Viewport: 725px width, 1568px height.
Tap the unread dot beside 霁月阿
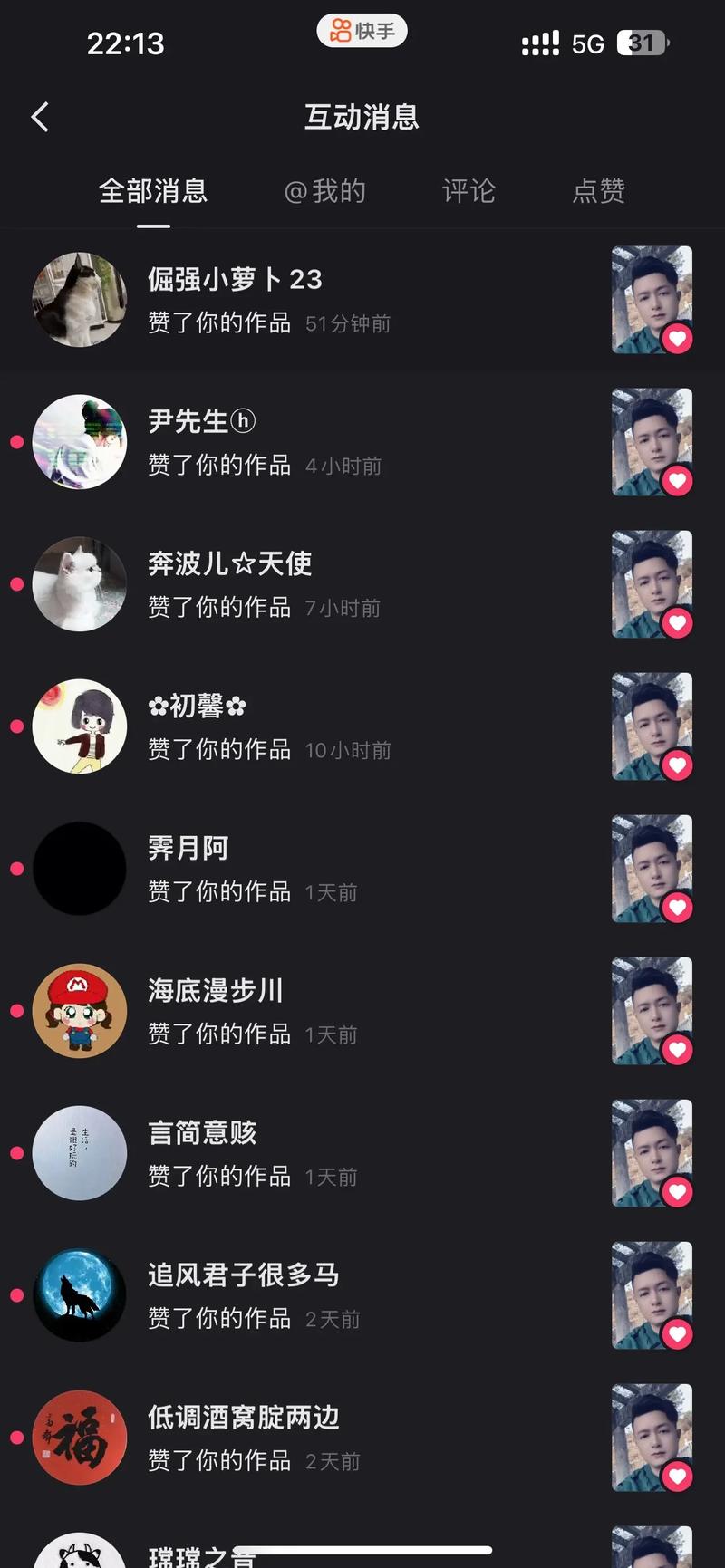pyautogui.click(x=15, y=868)
